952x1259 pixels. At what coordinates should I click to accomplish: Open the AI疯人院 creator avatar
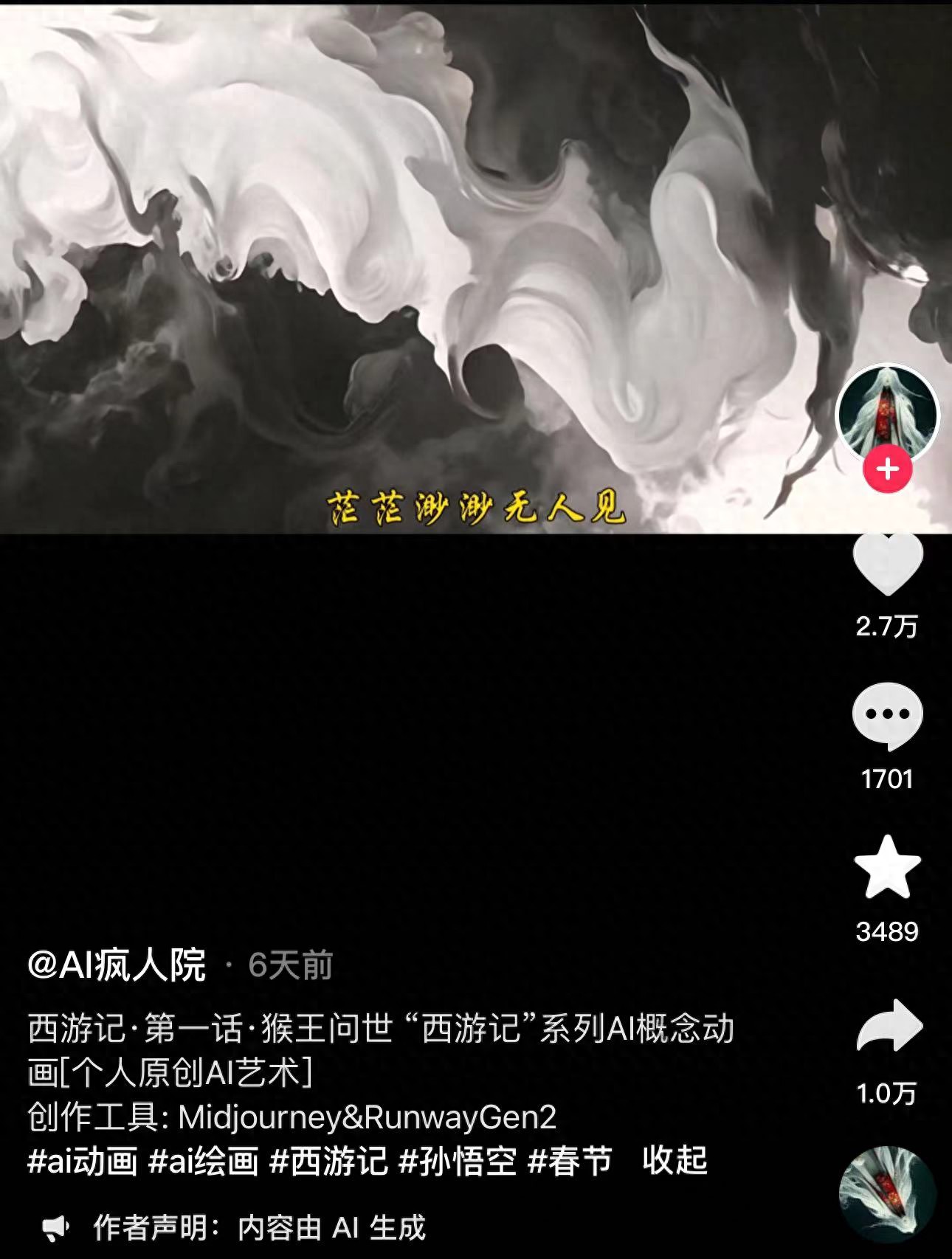(887, 415)
